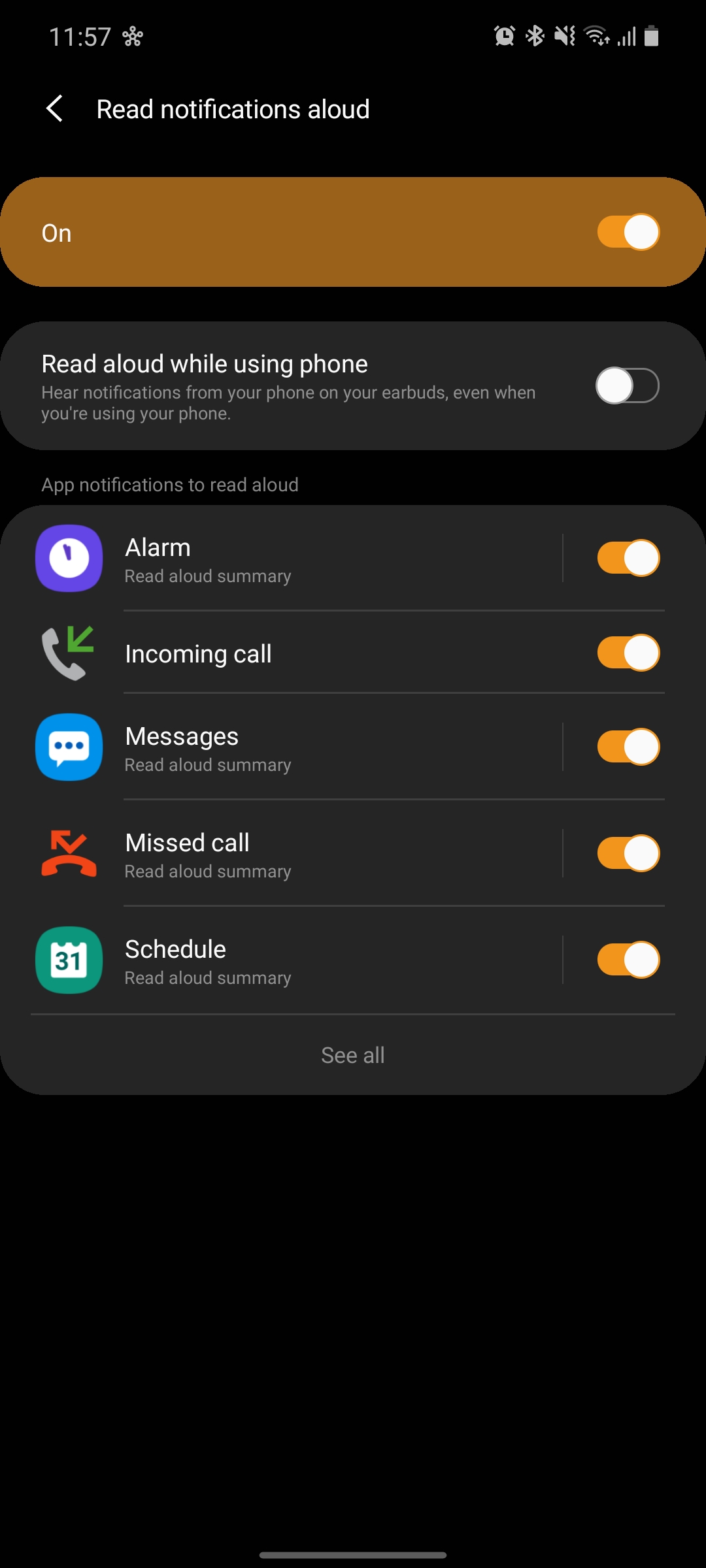Switch off the Messages toggle
Viewport: 706px width, 1568px height.
click(628, 747)
